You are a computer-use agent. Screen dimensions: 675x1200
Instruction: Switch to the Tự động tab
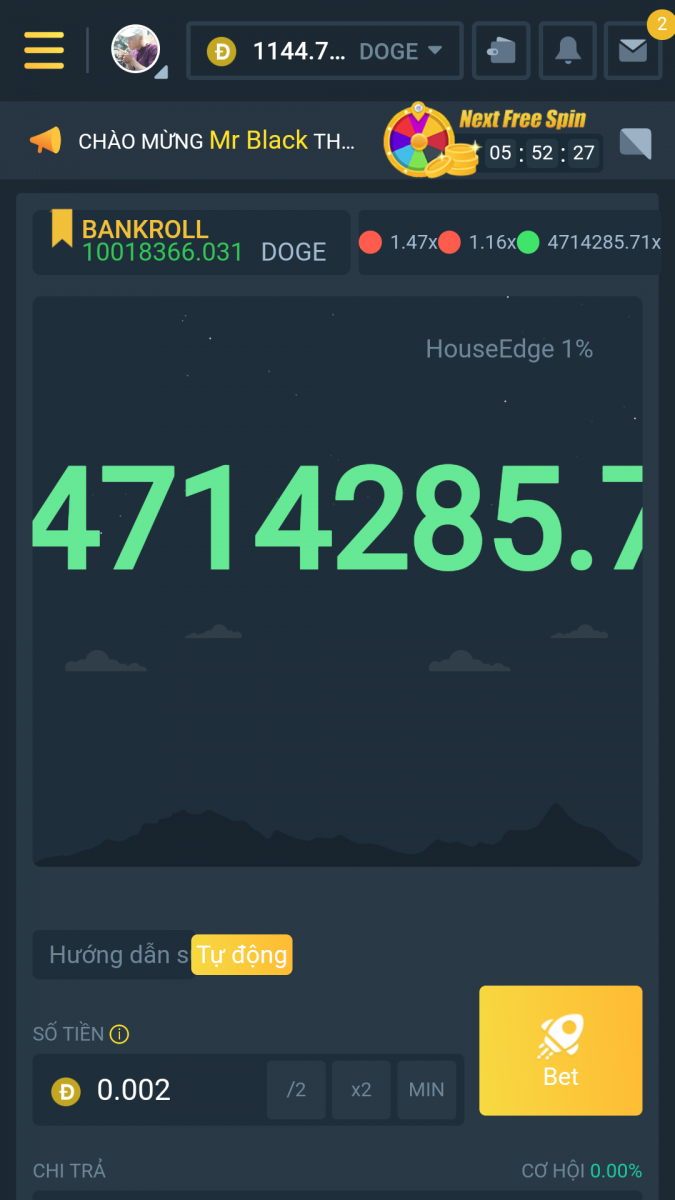242,955
